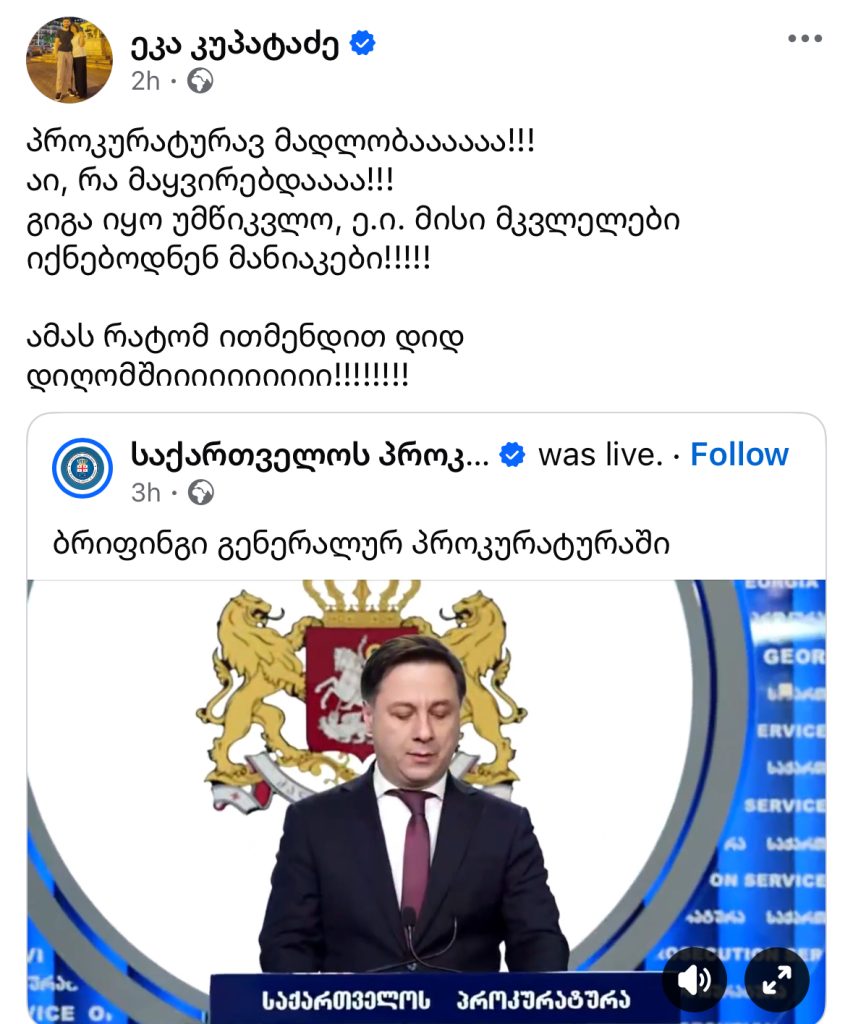Tap the prosecutor's office round page avatar
This screenshot has height=1024, width=853.
pos(82,468)
